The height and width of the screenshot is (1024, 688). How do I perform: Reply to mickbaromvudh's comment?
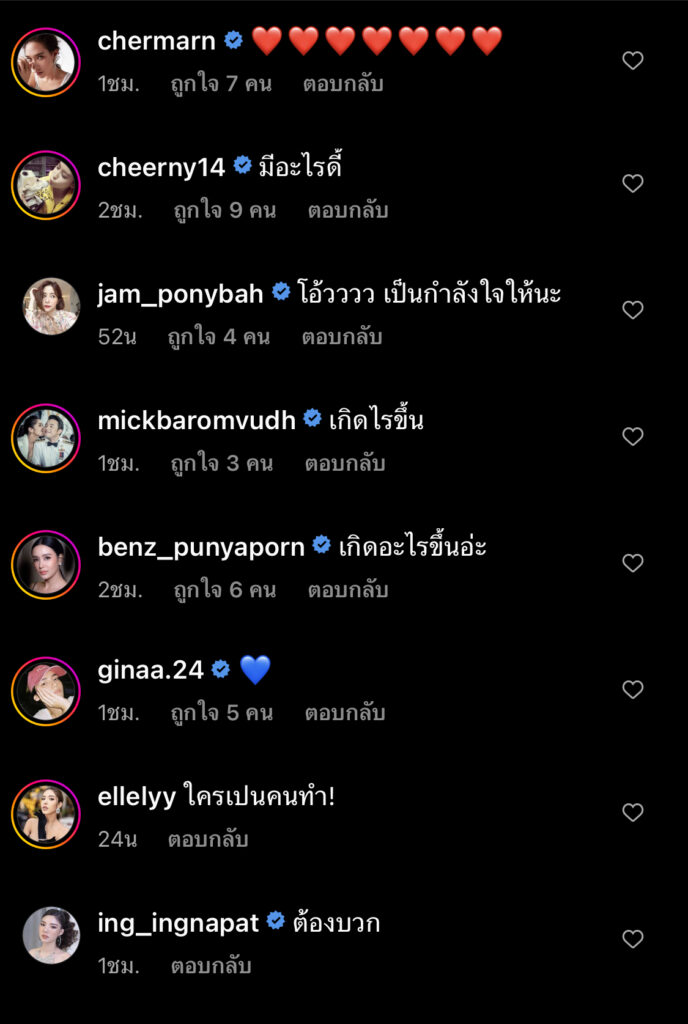point(345,463)
